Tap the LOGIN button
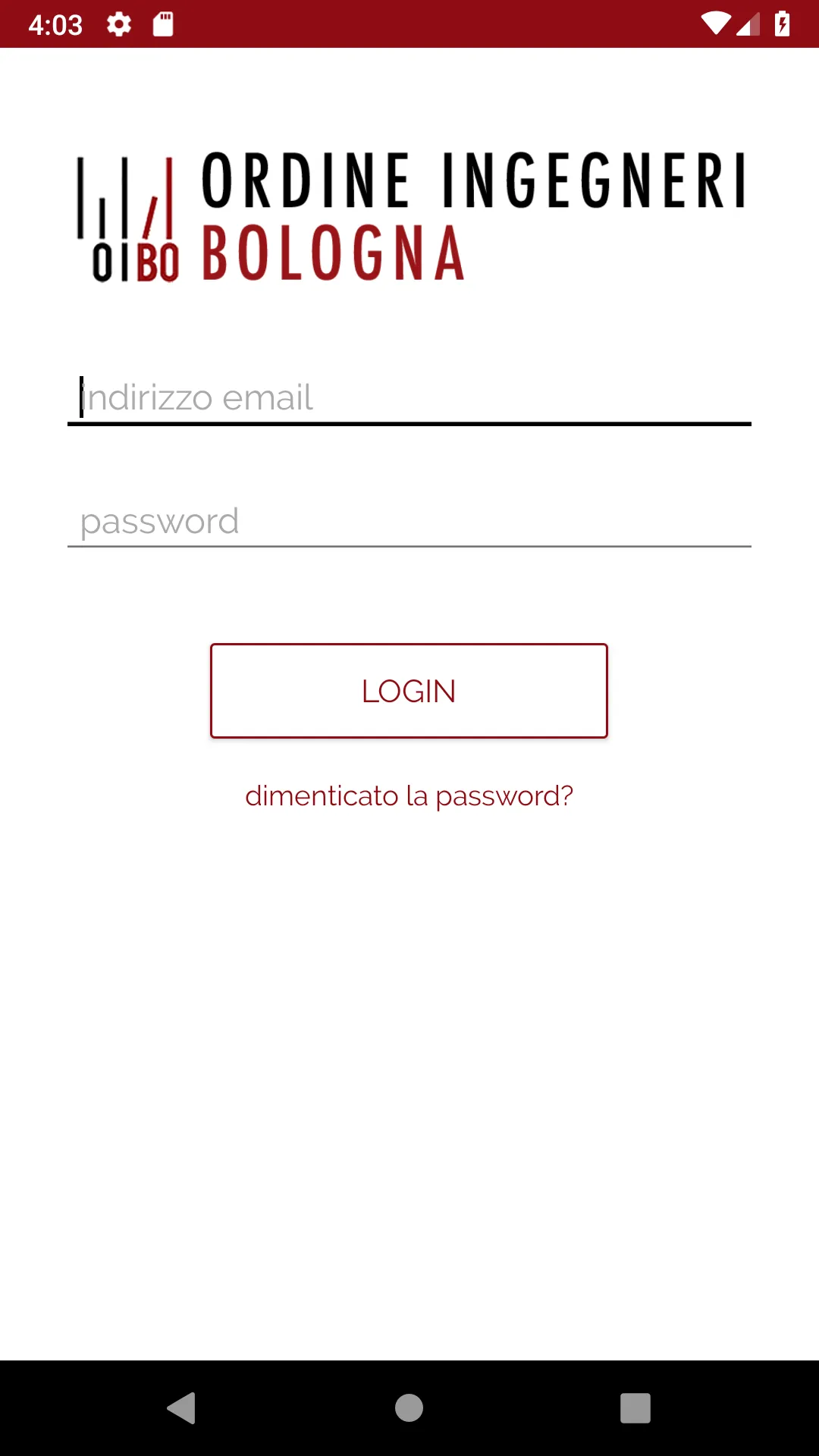Image resolution: width=819 pixels, height=1456 pixels. [409, 691]
